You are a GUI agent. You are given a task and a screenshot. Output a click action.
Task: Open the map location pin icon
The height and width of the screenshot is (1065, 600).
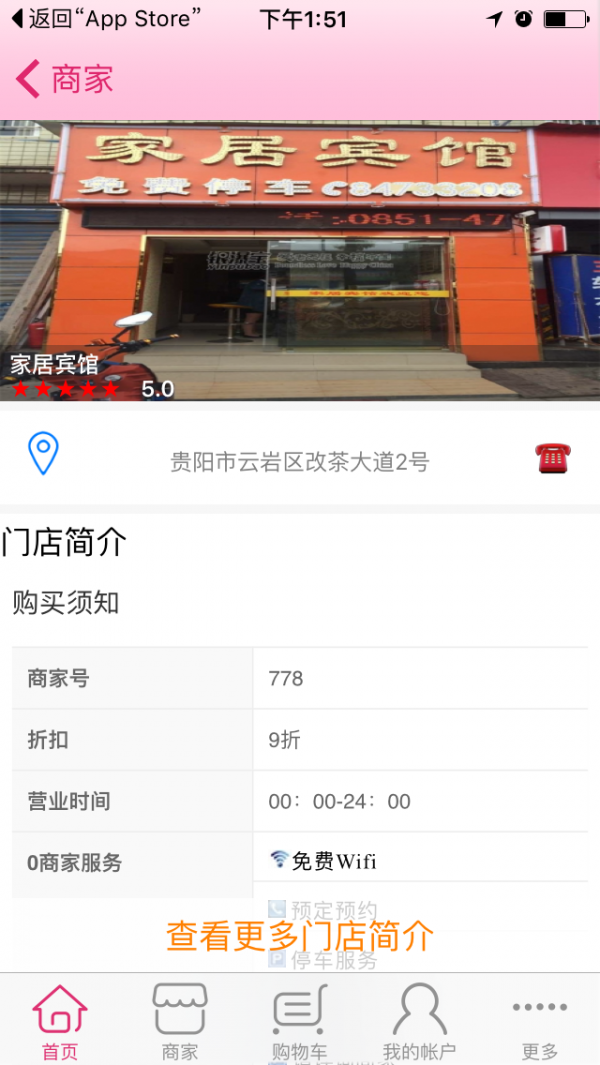(x=43, y=454)
